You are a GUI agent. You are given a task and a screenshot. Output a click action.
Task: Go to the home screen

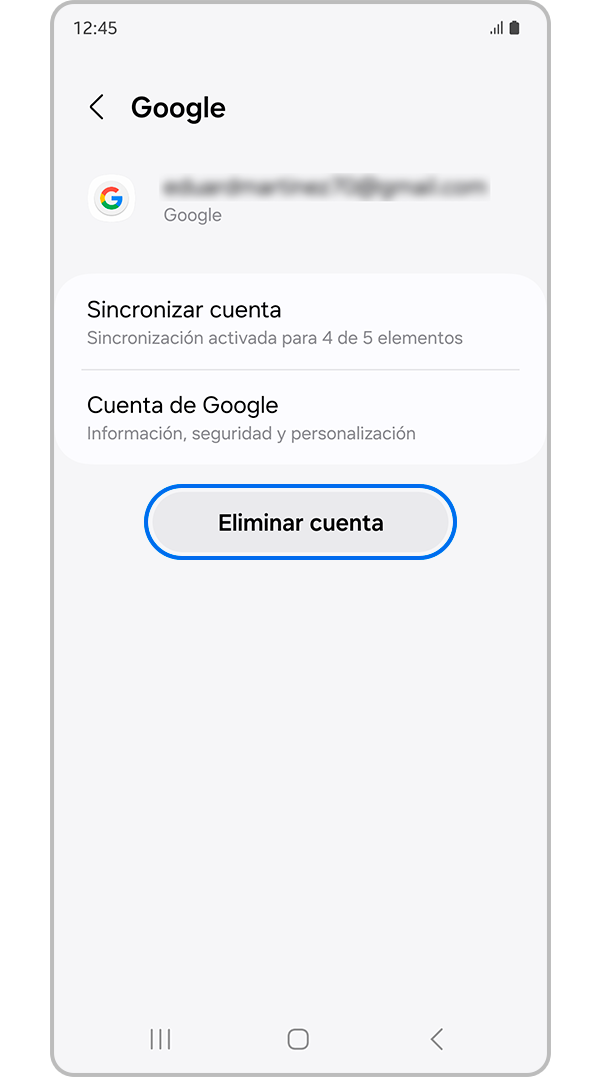tap(298, 1039)
